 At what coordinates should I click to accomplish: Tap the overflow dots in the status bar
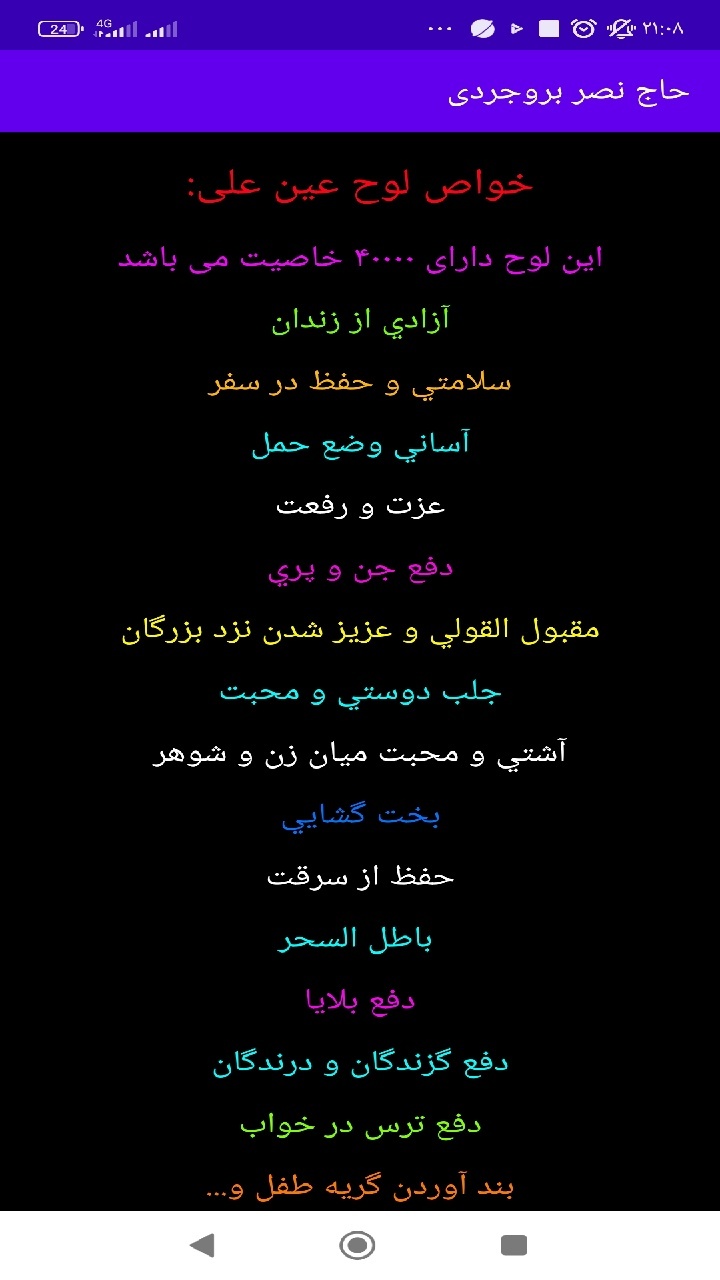(x=440, y=27)
